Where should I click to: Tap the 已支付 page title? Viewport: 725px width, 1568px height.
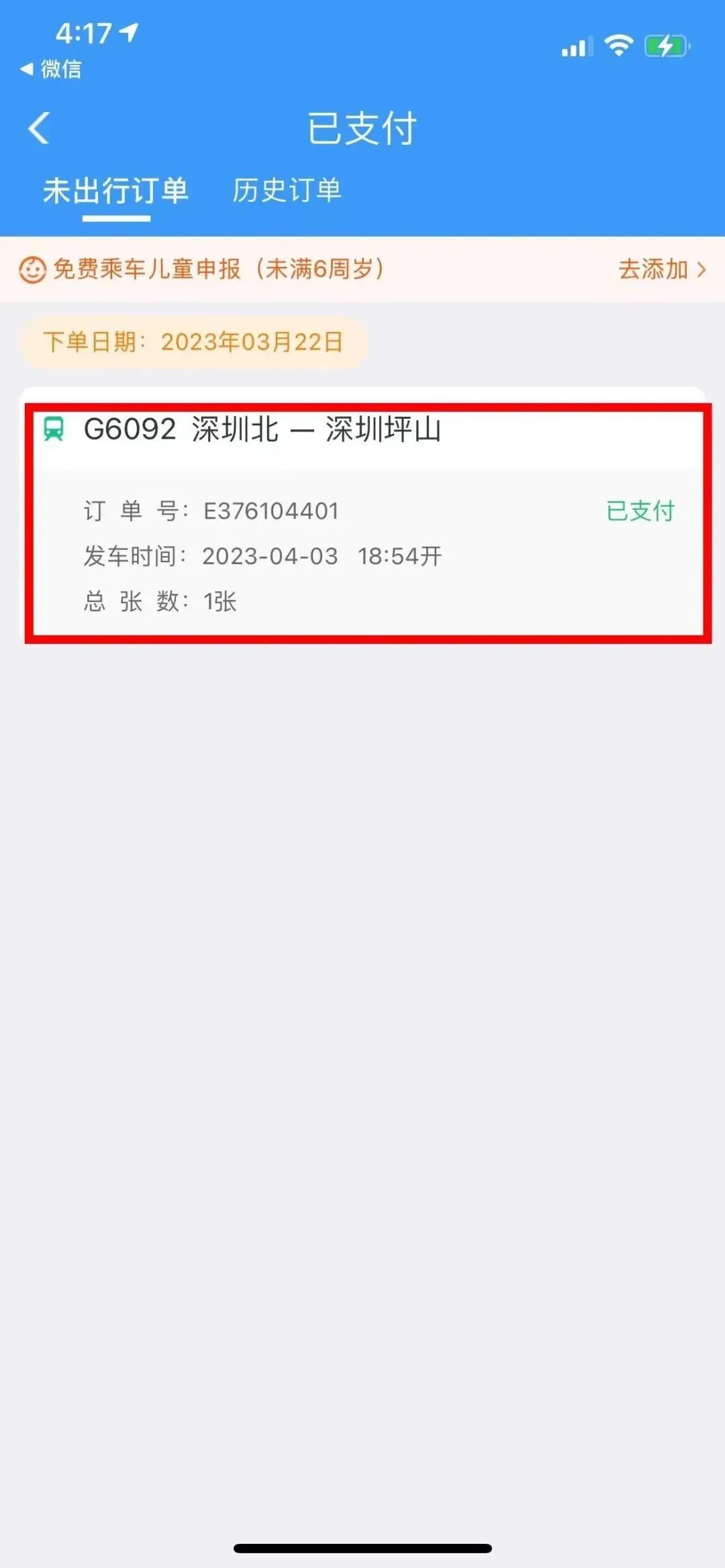coord(362,126)
